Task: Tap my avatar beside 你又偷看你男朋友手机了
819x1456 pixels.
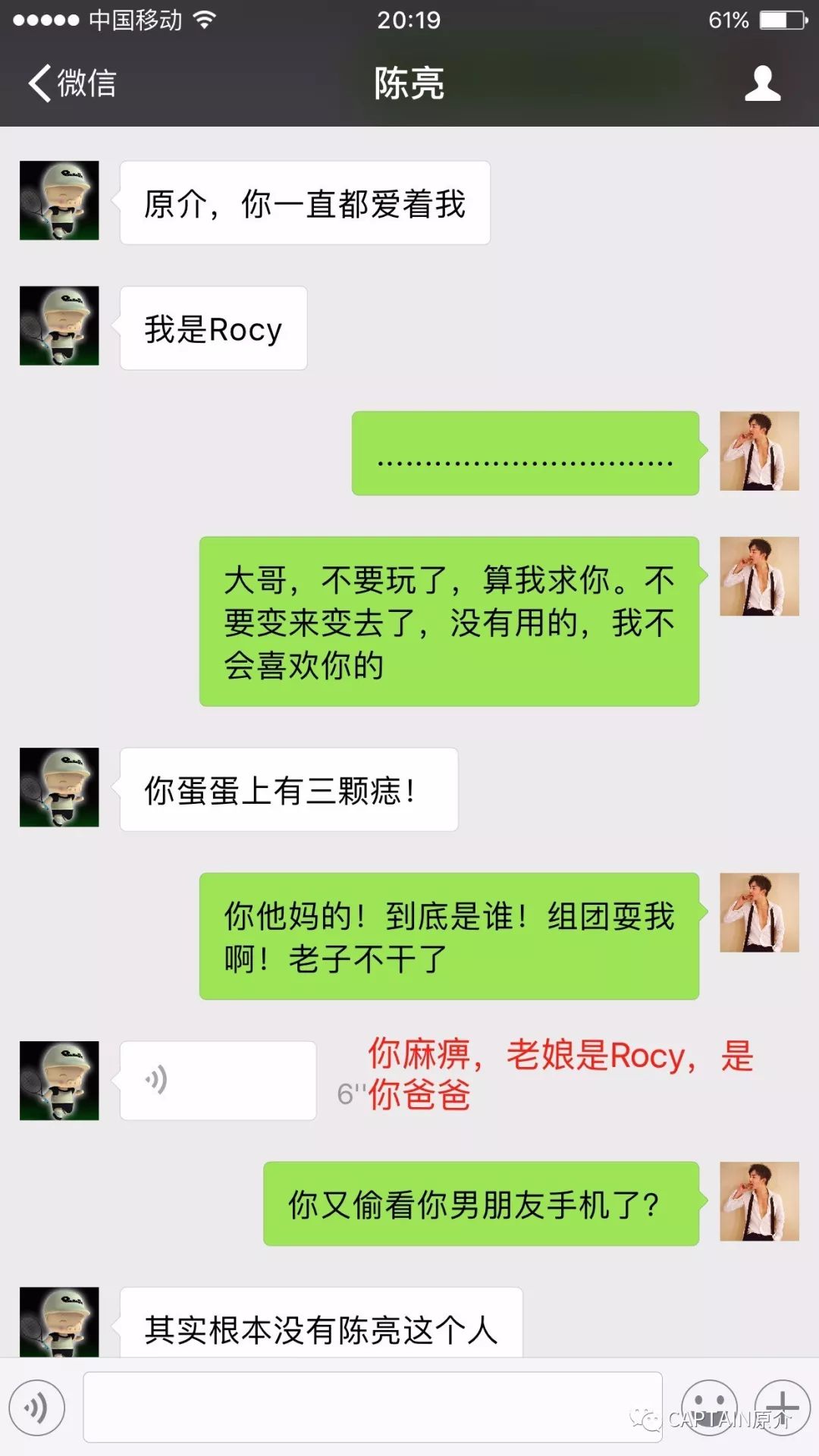Action: 759,1201
